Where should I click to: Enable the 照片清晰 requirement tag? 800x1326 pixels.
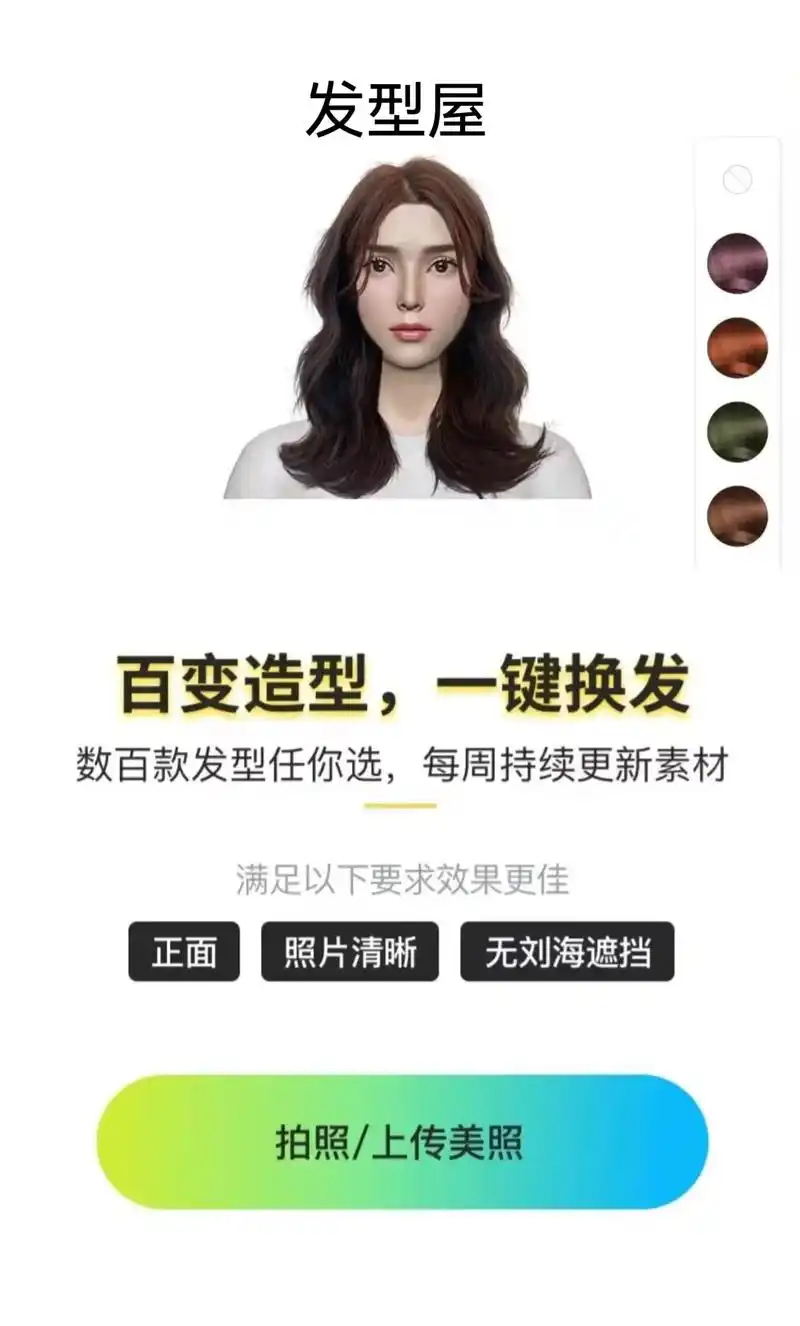(352, 953)
